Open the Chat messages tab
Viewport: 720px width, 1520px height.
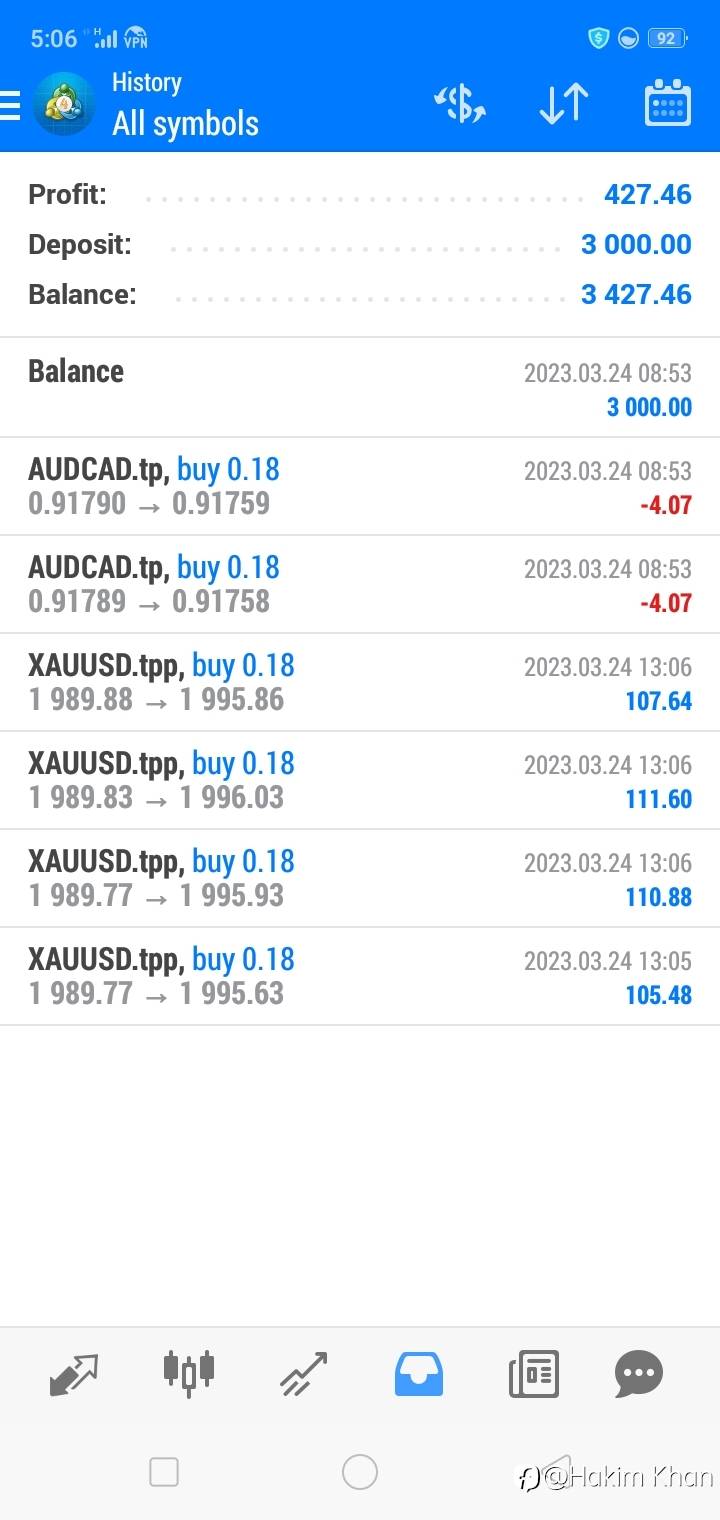click(639, 1374)
